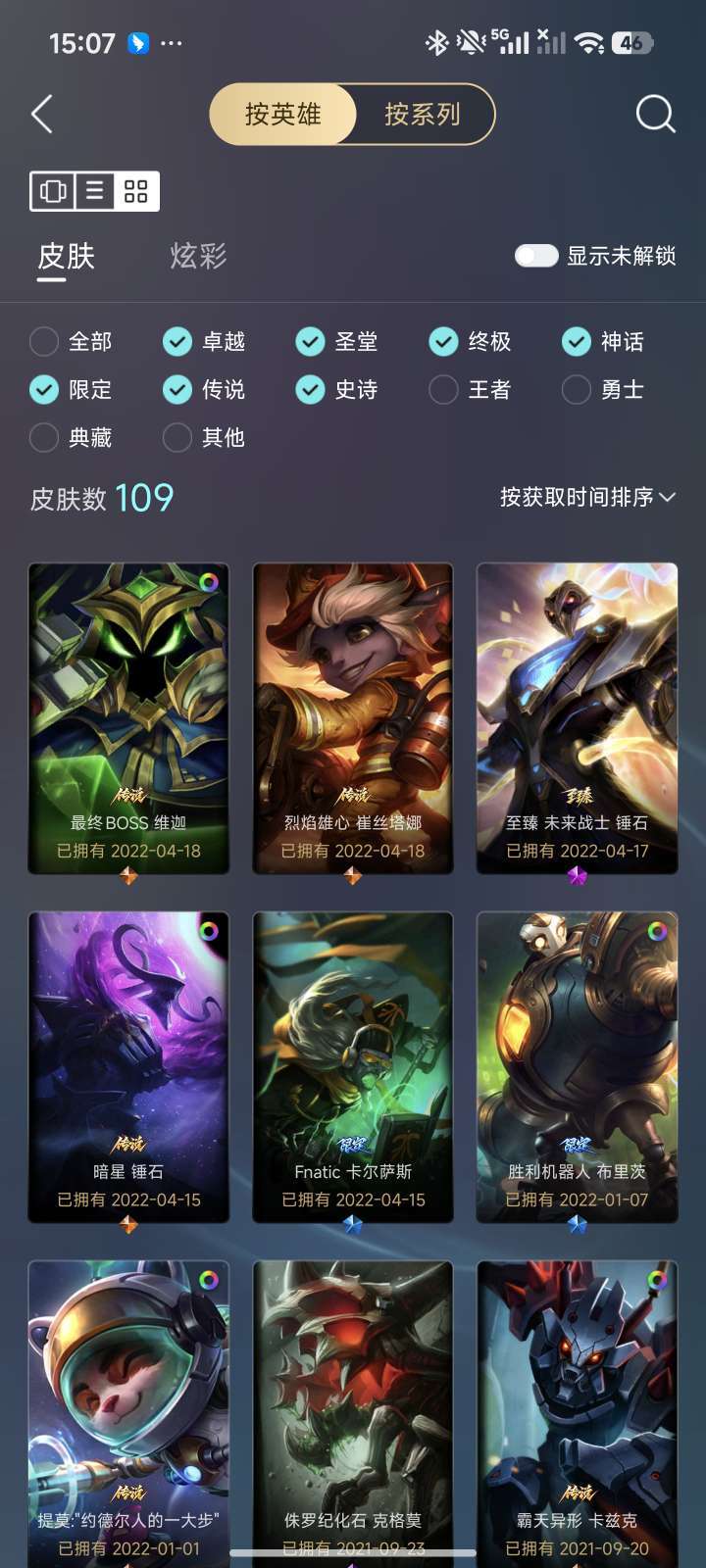
Task: Switch to 按系列 segment
Action: pos(423,115)
